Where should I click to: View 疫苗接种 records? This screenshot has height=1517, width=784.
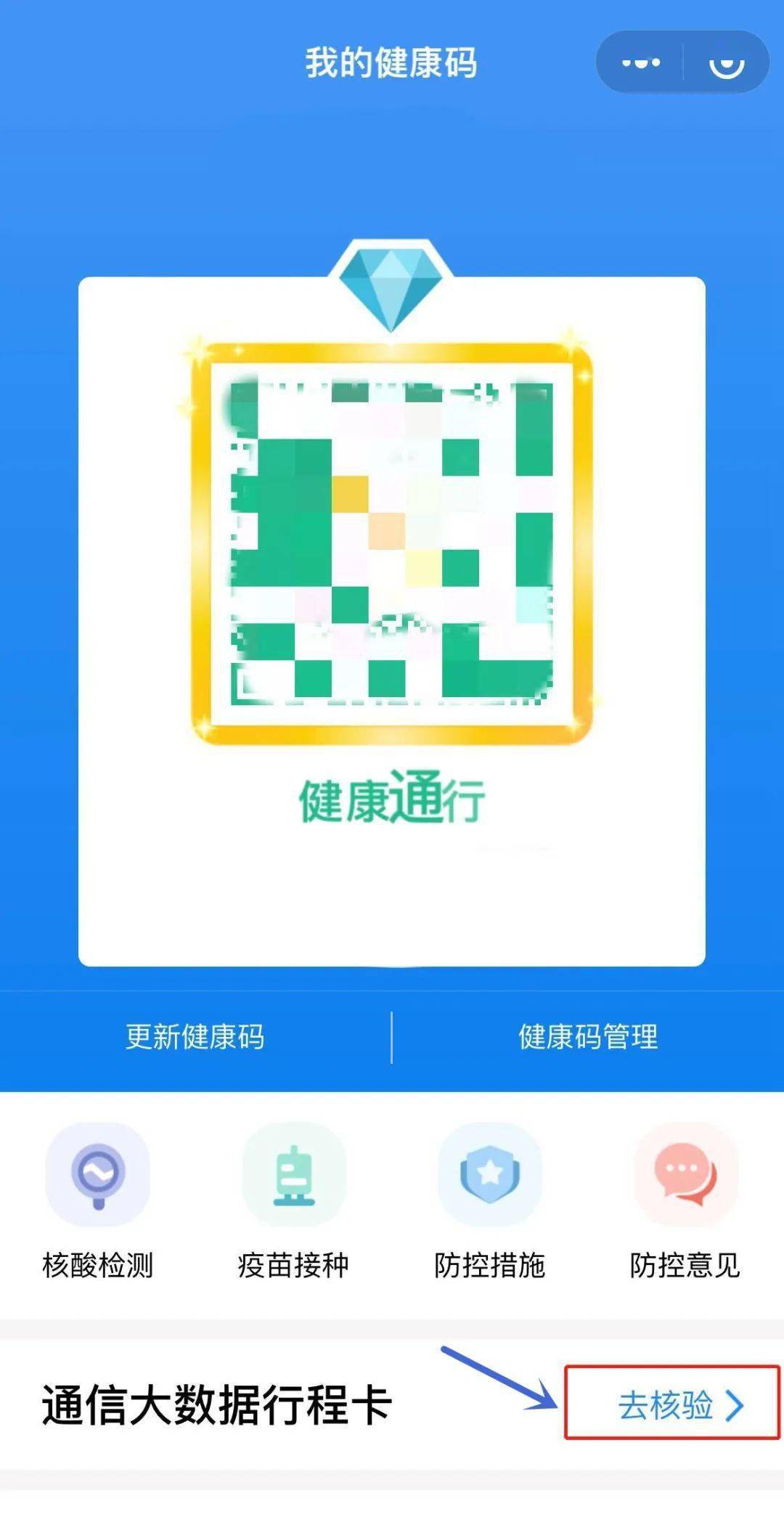tap(293, 1200)
